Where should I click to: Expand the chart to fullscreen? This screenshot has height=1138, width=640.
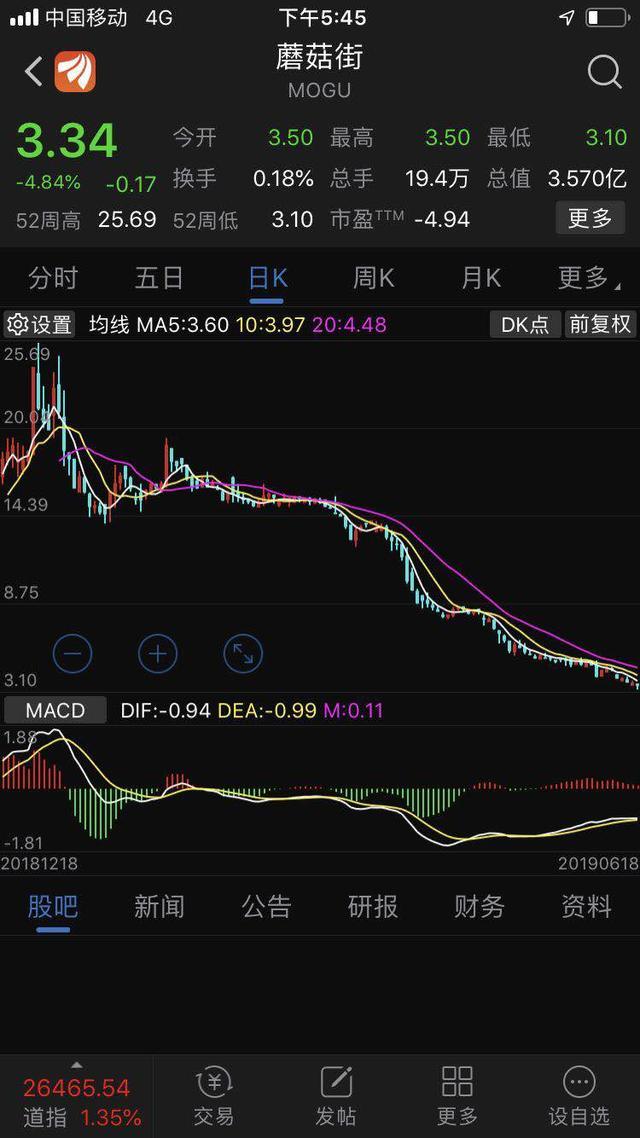243,654
